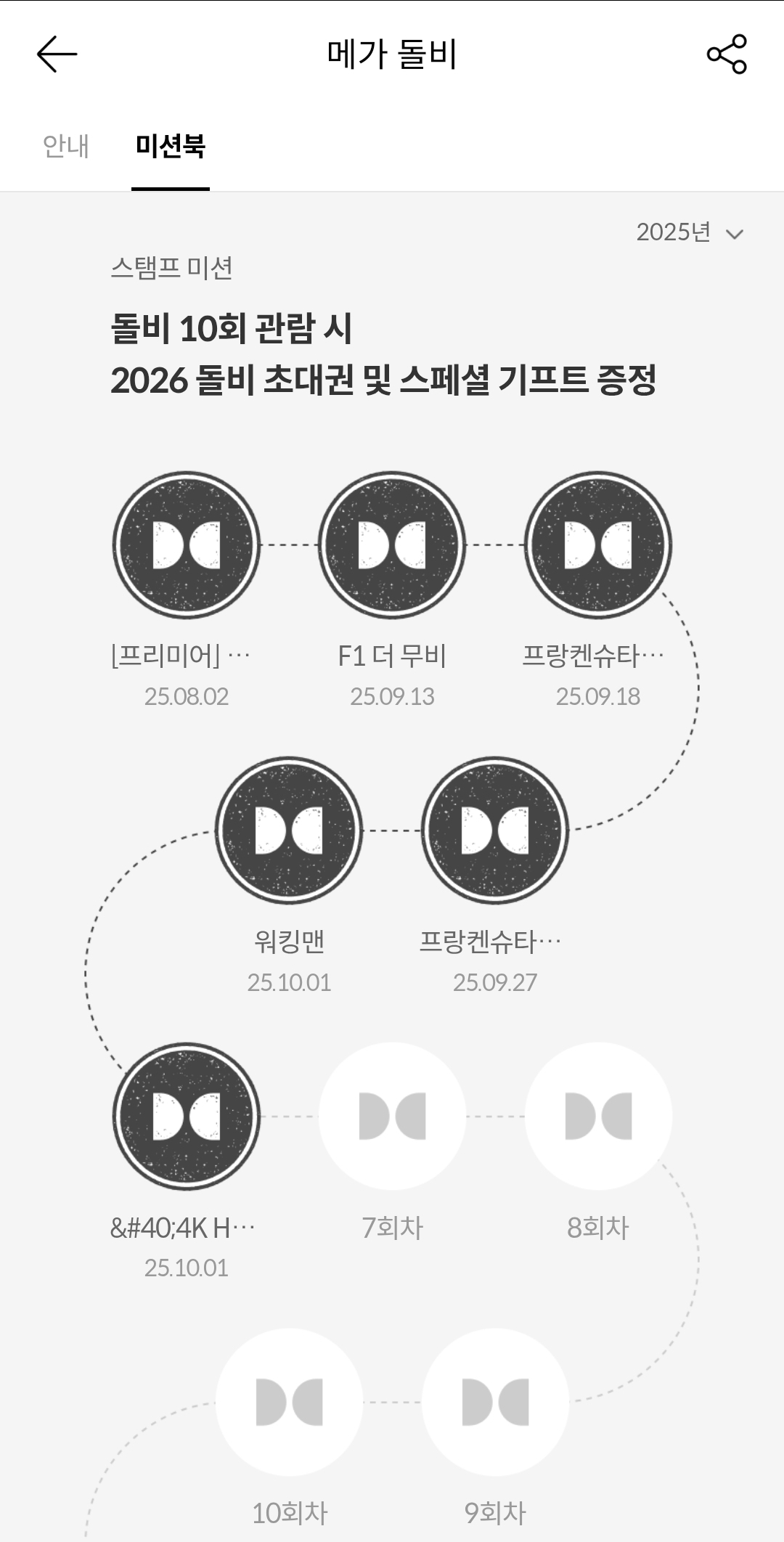The width and height of the screenshot is (784, 1542).
Task: Go back using the arrow
Action: [x=57, y=54]
